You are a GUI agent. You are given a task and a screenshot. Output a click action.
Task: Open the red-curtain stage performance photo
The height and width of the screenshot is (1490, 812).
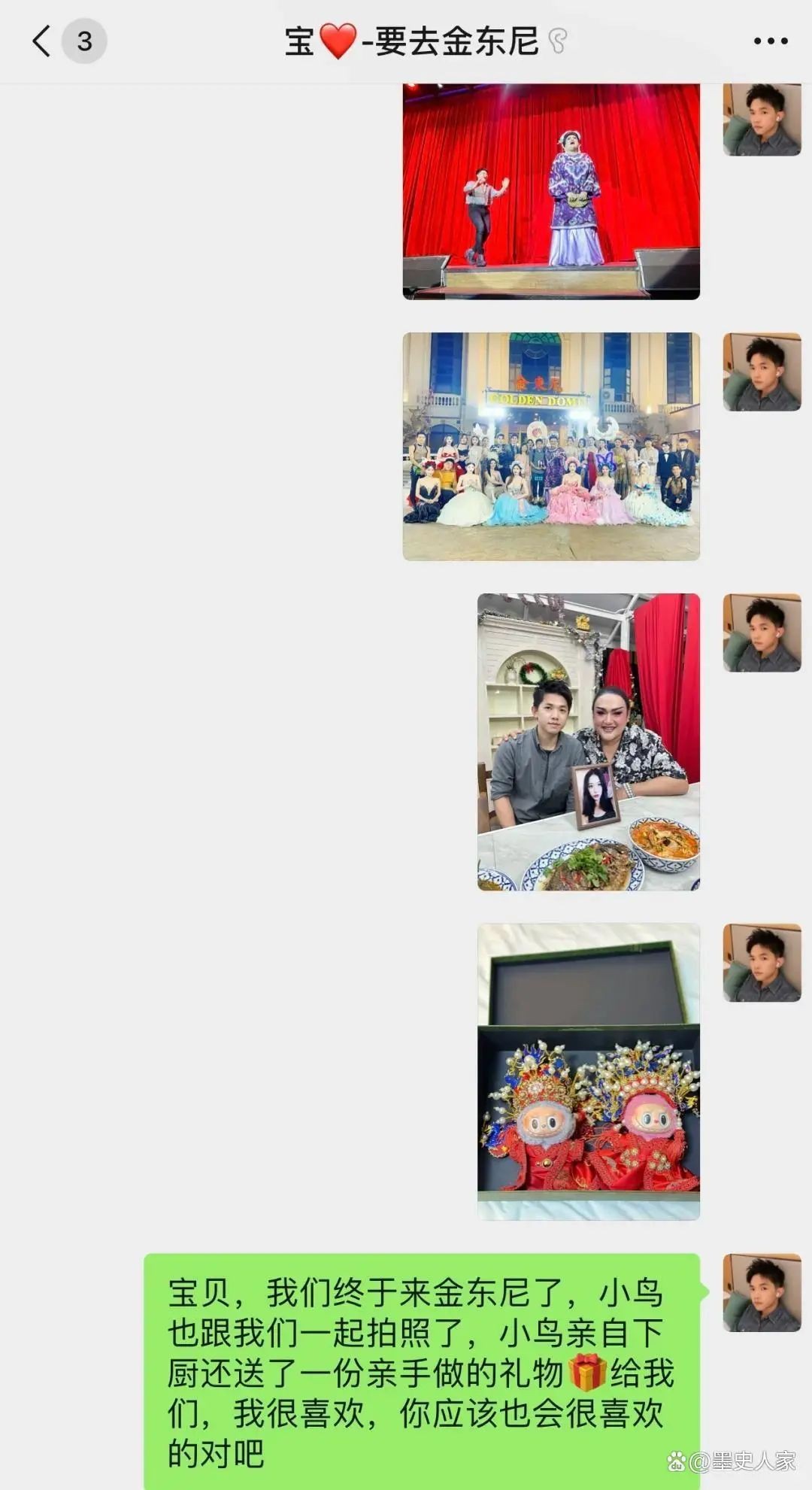551,192
